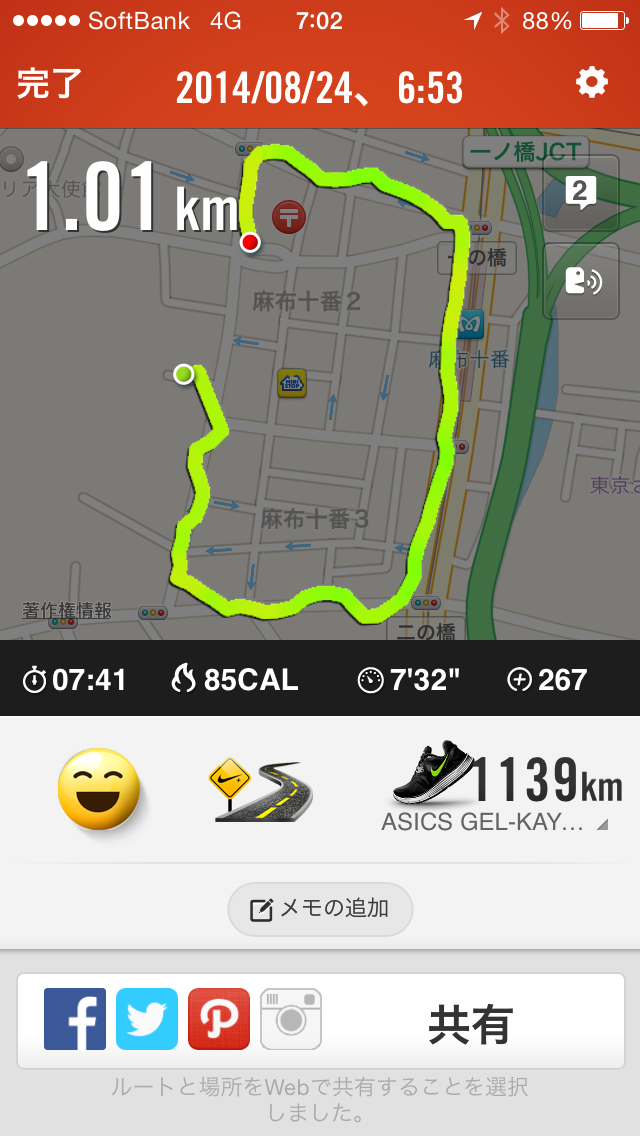Viewport: 640px width, 1136px height.
Task: Tap the 共有 share button
Action: (470, 1024)
